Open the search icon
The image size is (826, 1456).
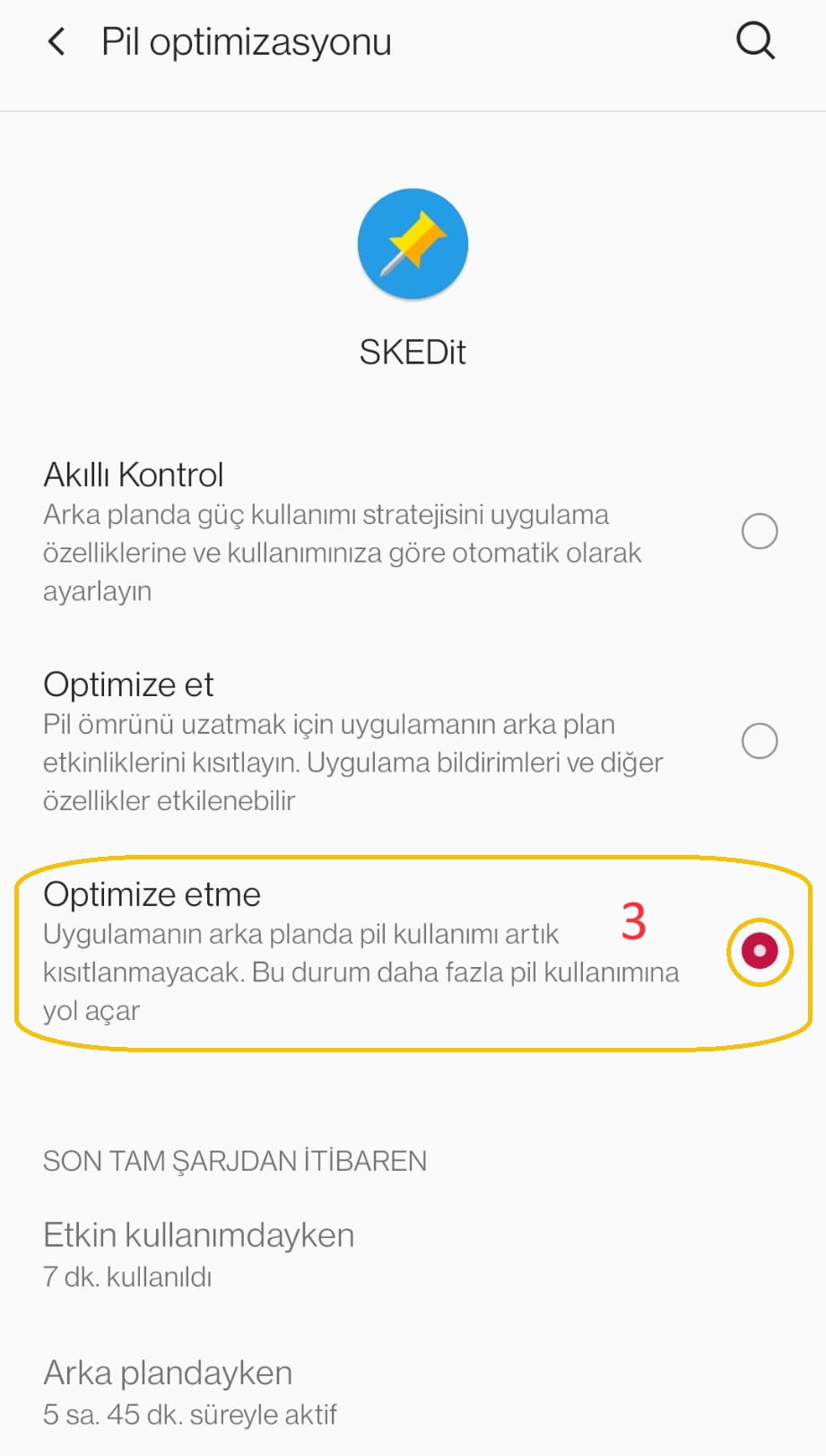click(x=755, y=41)
